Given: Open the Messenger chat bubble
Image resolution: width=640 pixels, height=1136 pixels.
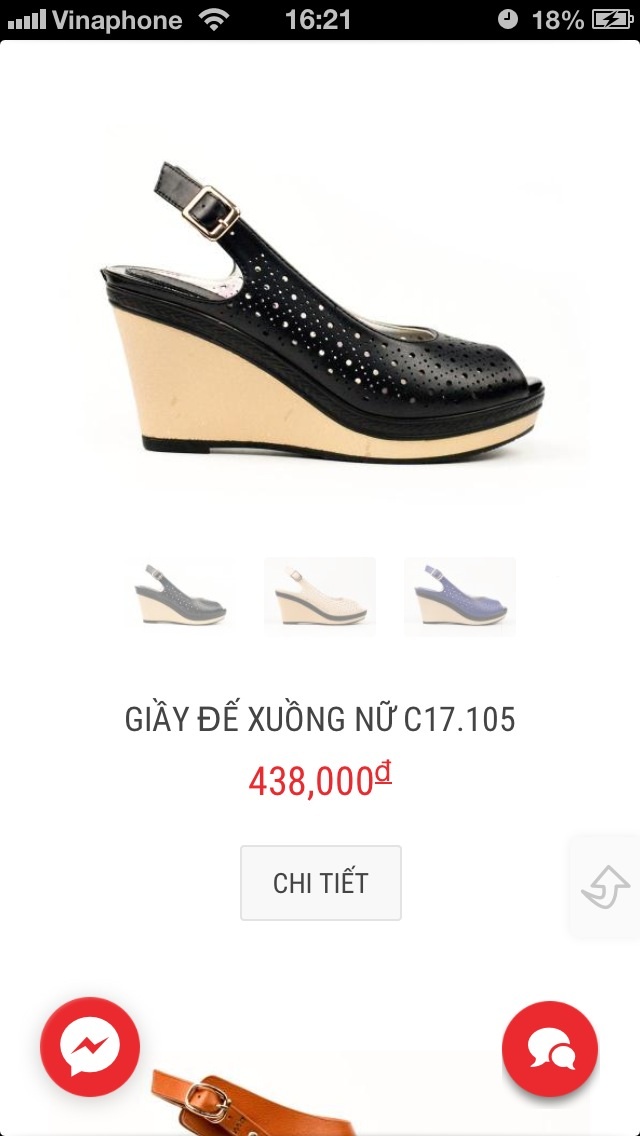Looking at the screenshot, I should [x=90, y=1047].
